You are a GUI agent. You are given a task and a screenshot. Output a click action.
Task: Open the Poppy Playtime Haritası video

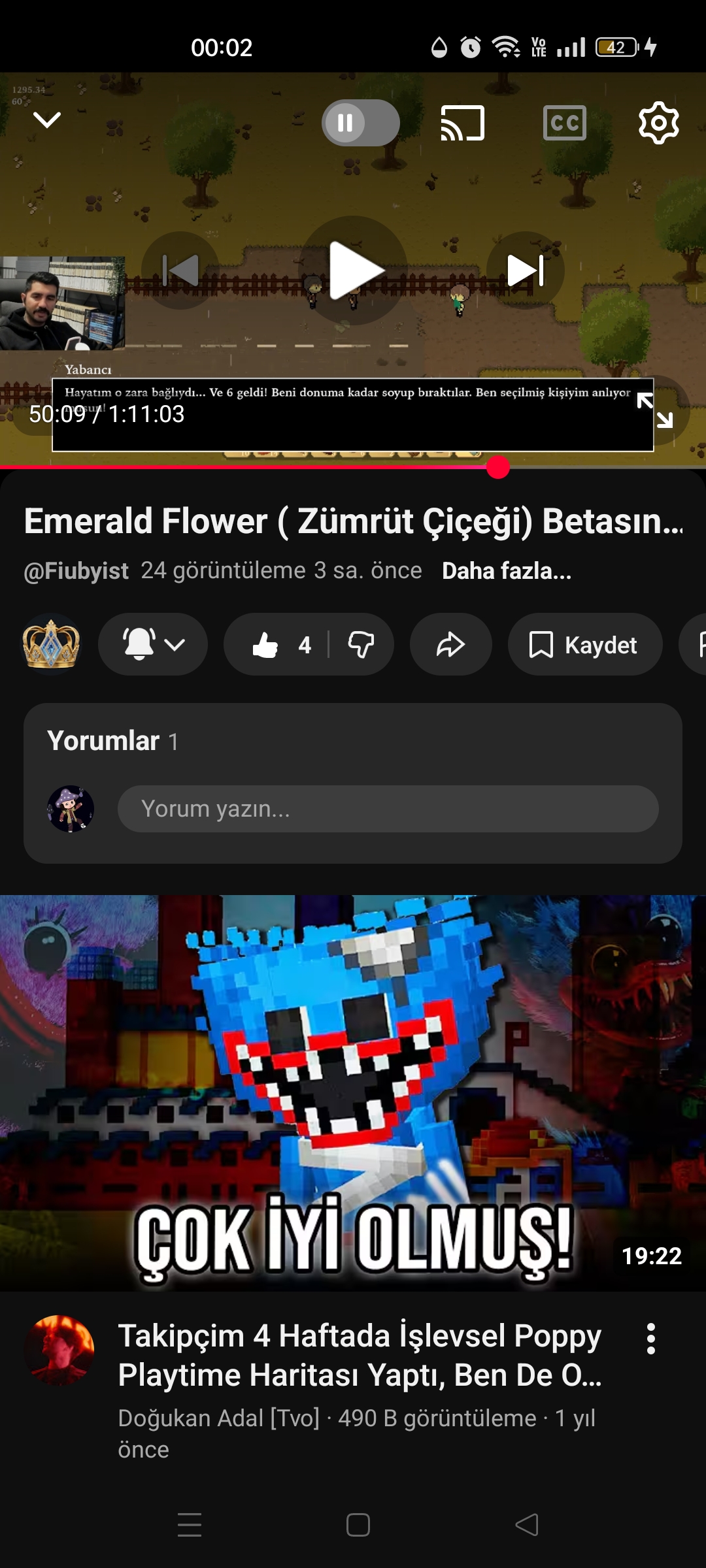pyautogui.click(x=353, y=1092)
